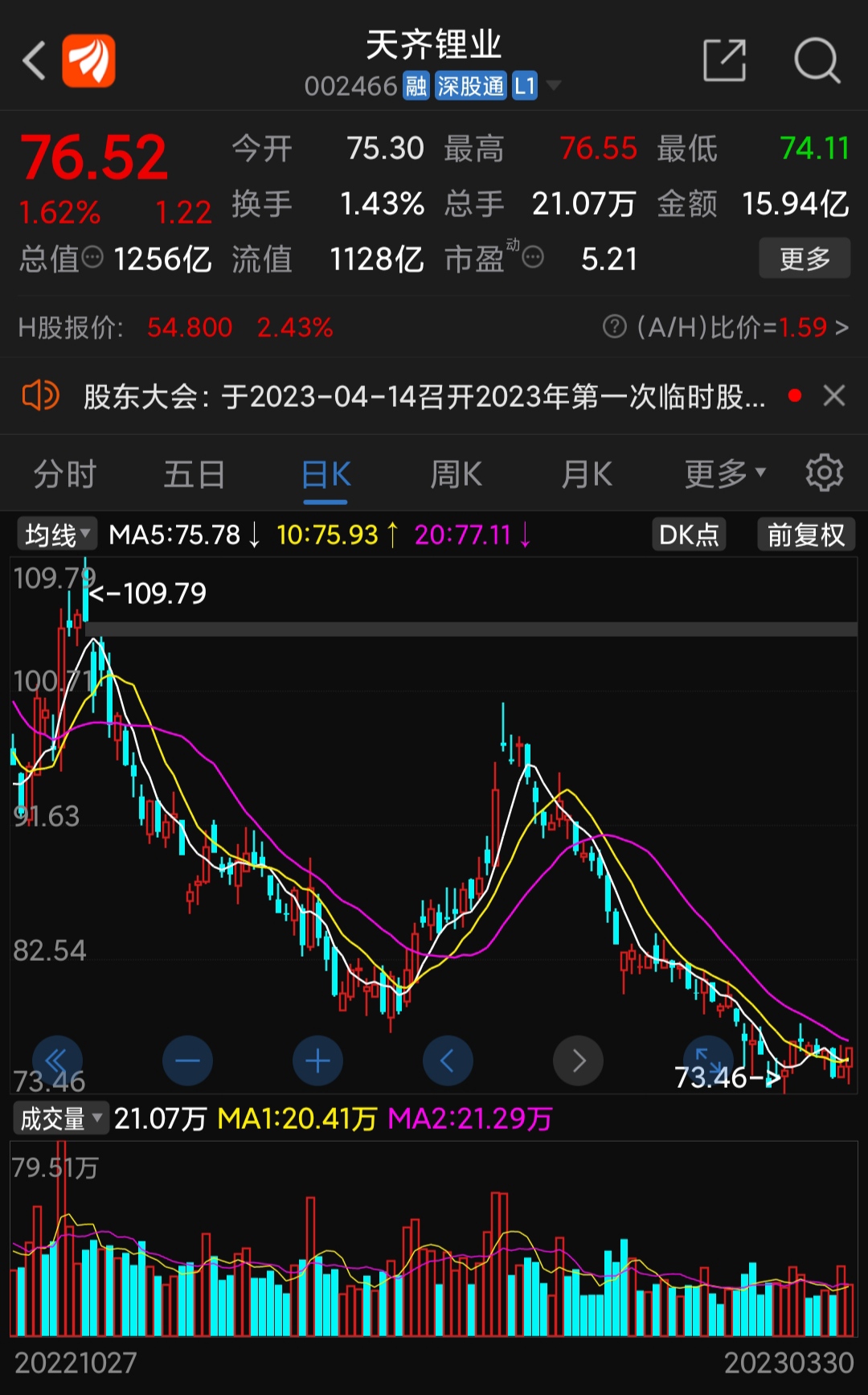Tap the back arrow to return
This screenshot has height=1395, width=868.
(32, 60)
